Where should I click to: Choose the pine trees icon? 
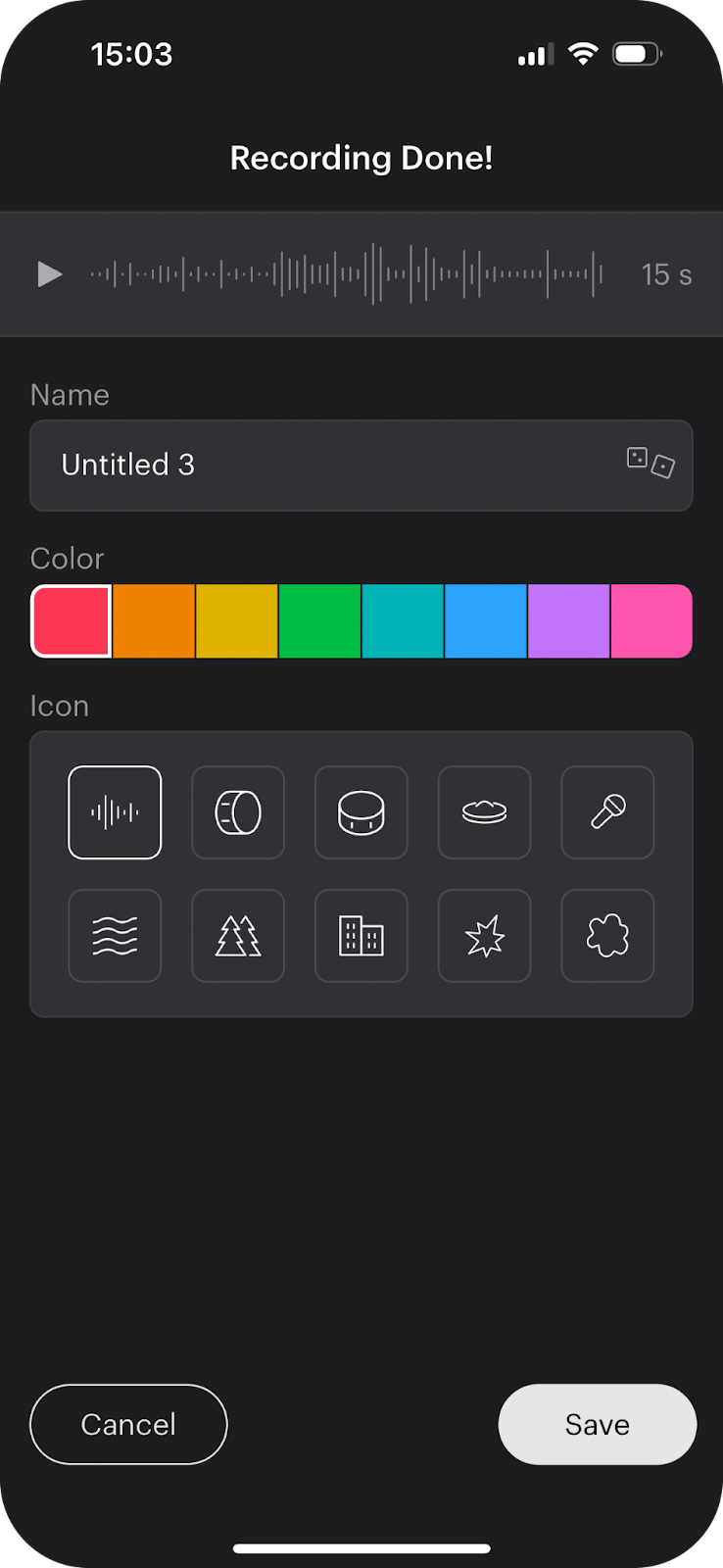[238, 936]
